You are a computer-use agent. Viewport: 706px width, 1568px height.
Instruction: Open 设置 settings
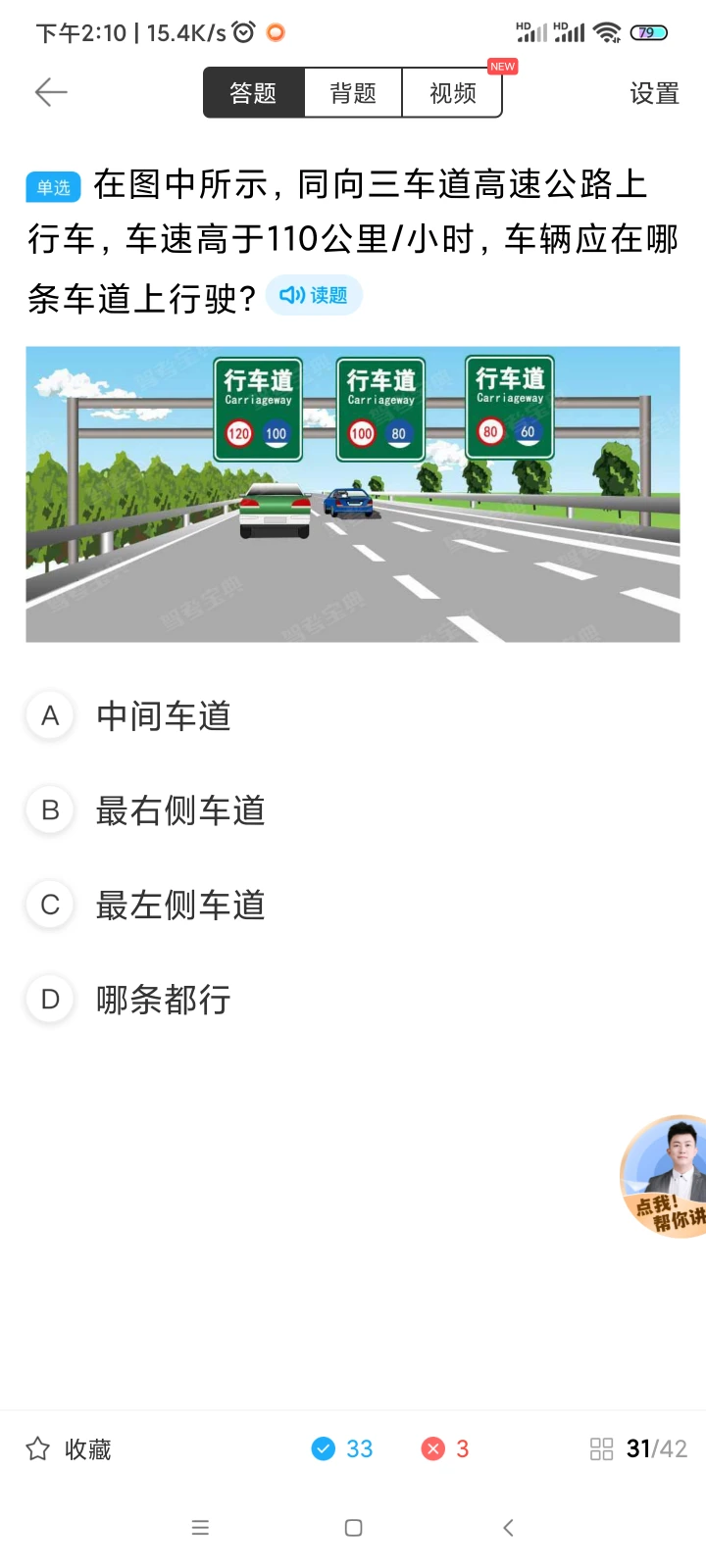[x=654, y=94]
